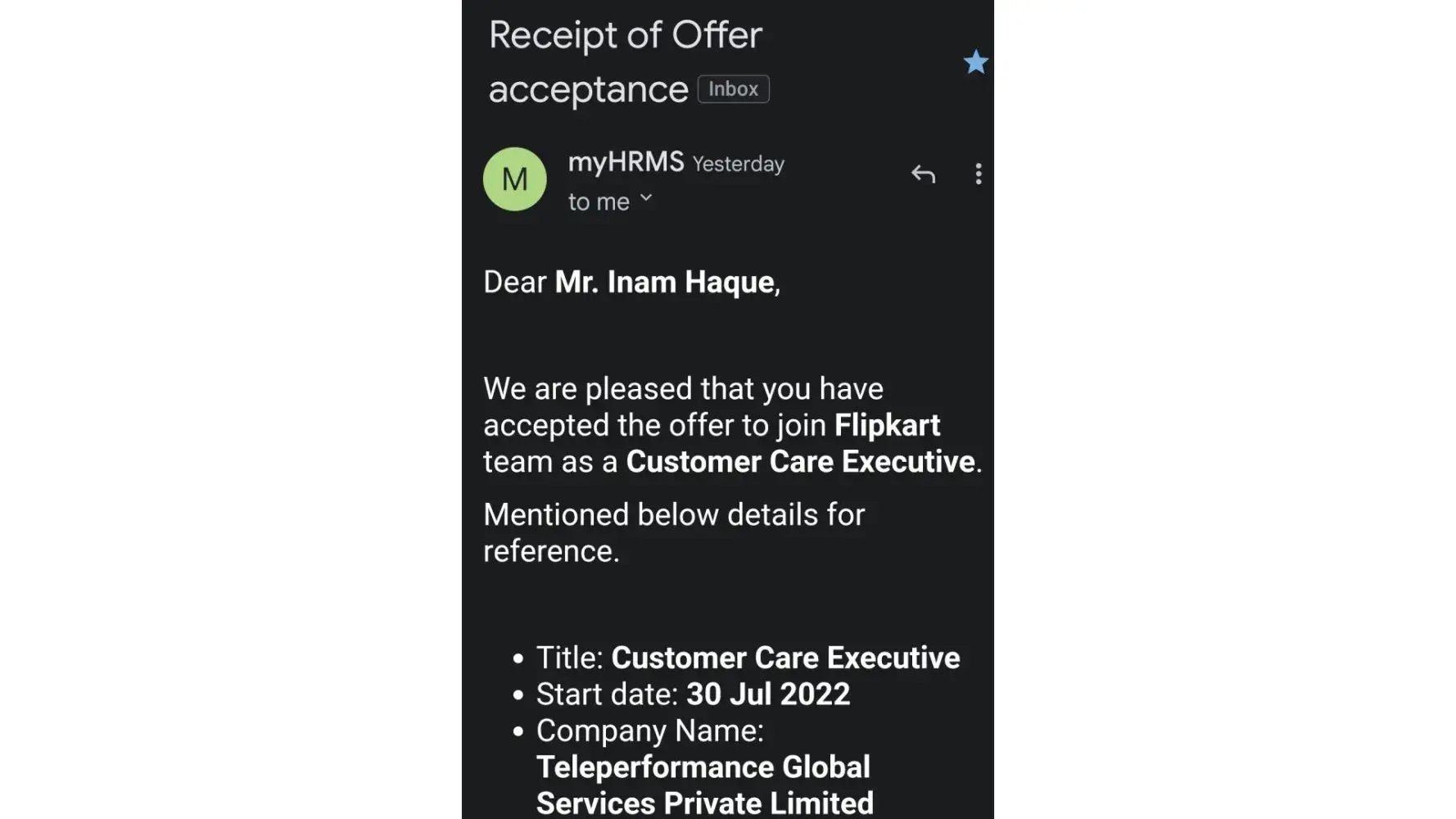Open the email overflow menu

tap(978, 174)
